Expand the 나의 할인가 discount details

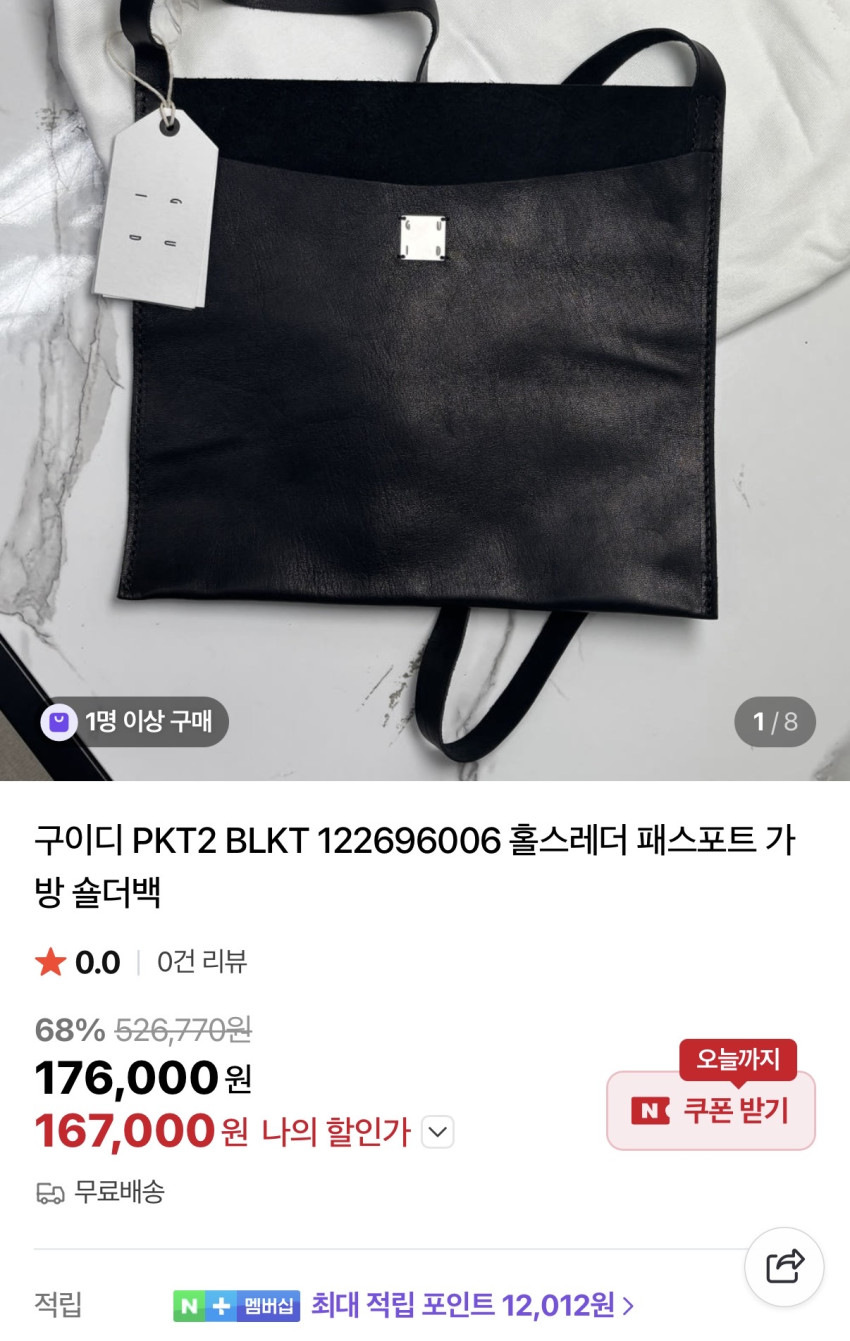click(x=438, y=1132)
